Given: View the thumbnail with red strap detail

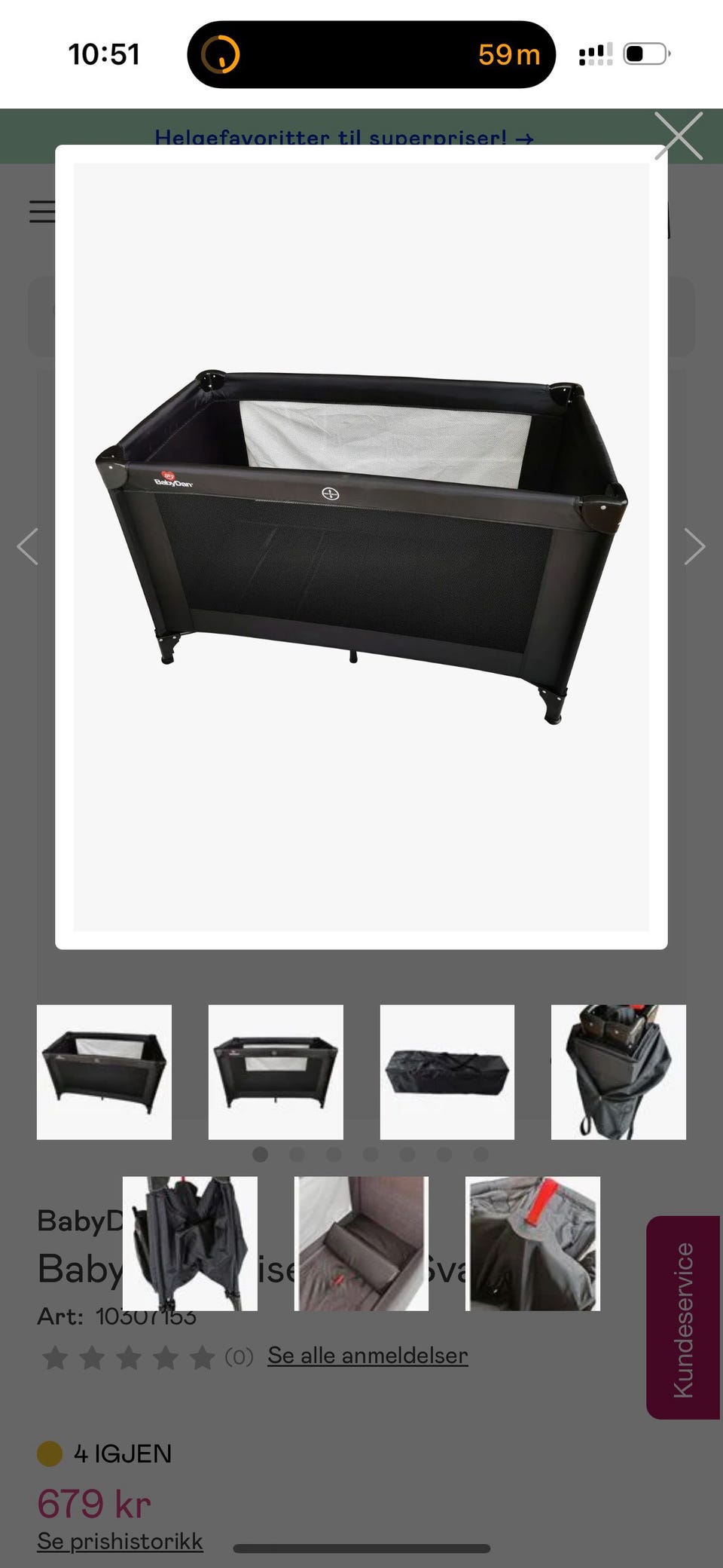Looking at the screenshot, I should tap(532, 1243).
